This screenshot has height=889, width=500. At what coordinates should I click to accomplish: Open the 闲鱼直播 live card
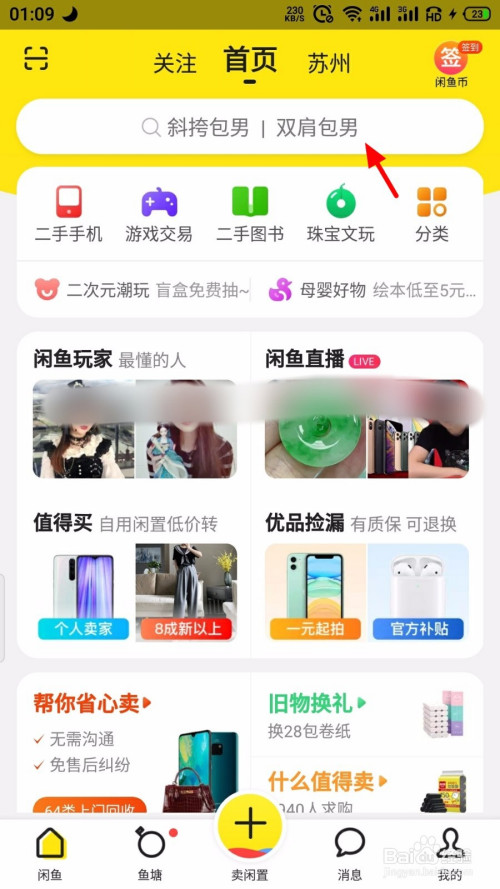(x=367, y=414)
